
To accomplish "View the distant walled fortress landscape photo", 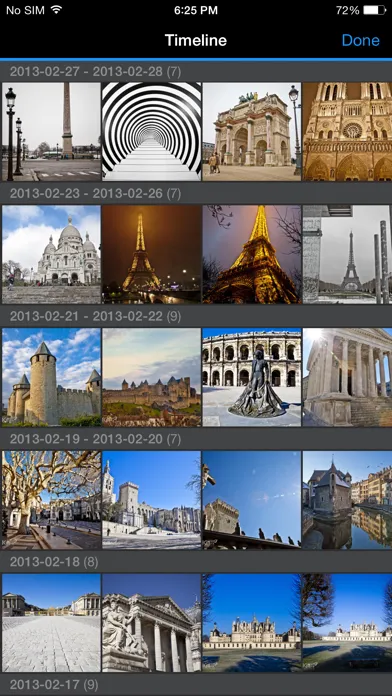I will coord(151,377).
